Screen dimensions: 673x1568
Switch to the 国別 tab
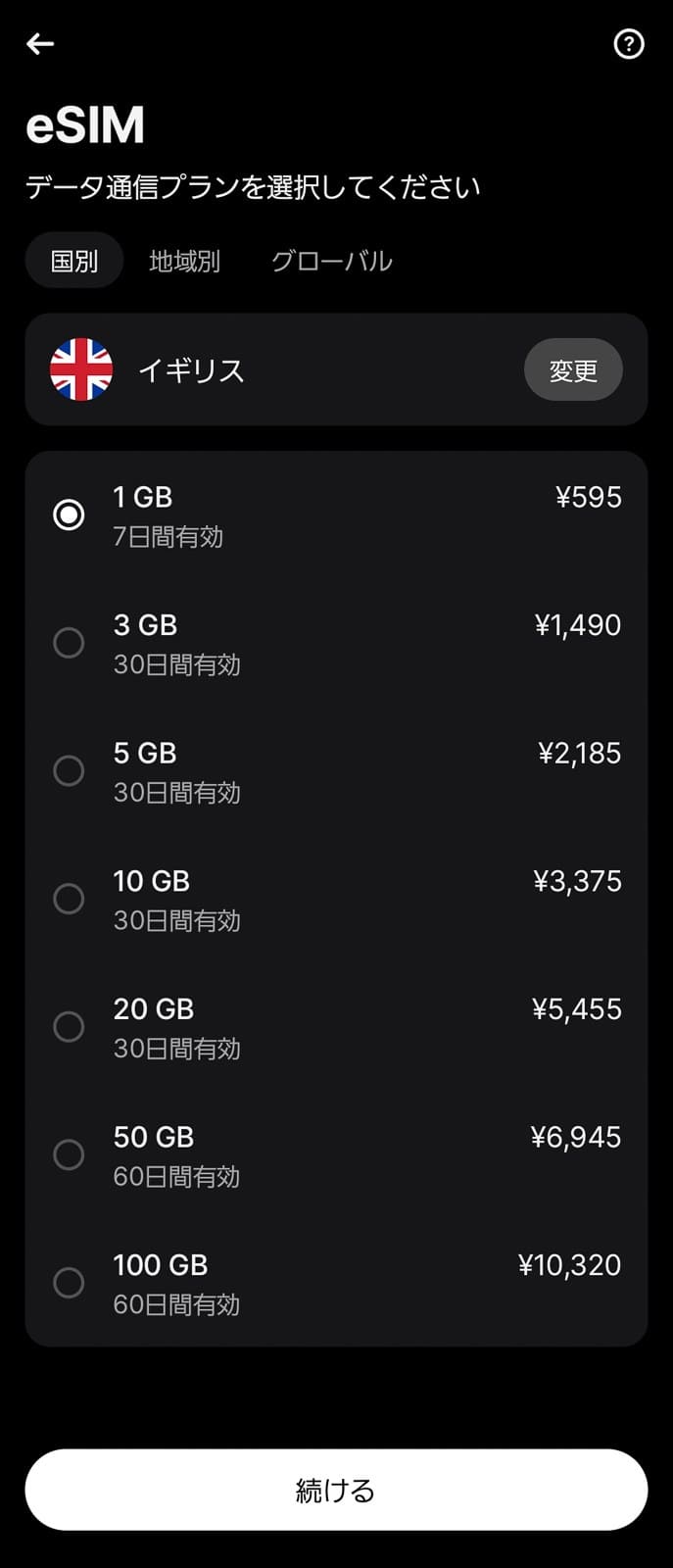[74, 261]
